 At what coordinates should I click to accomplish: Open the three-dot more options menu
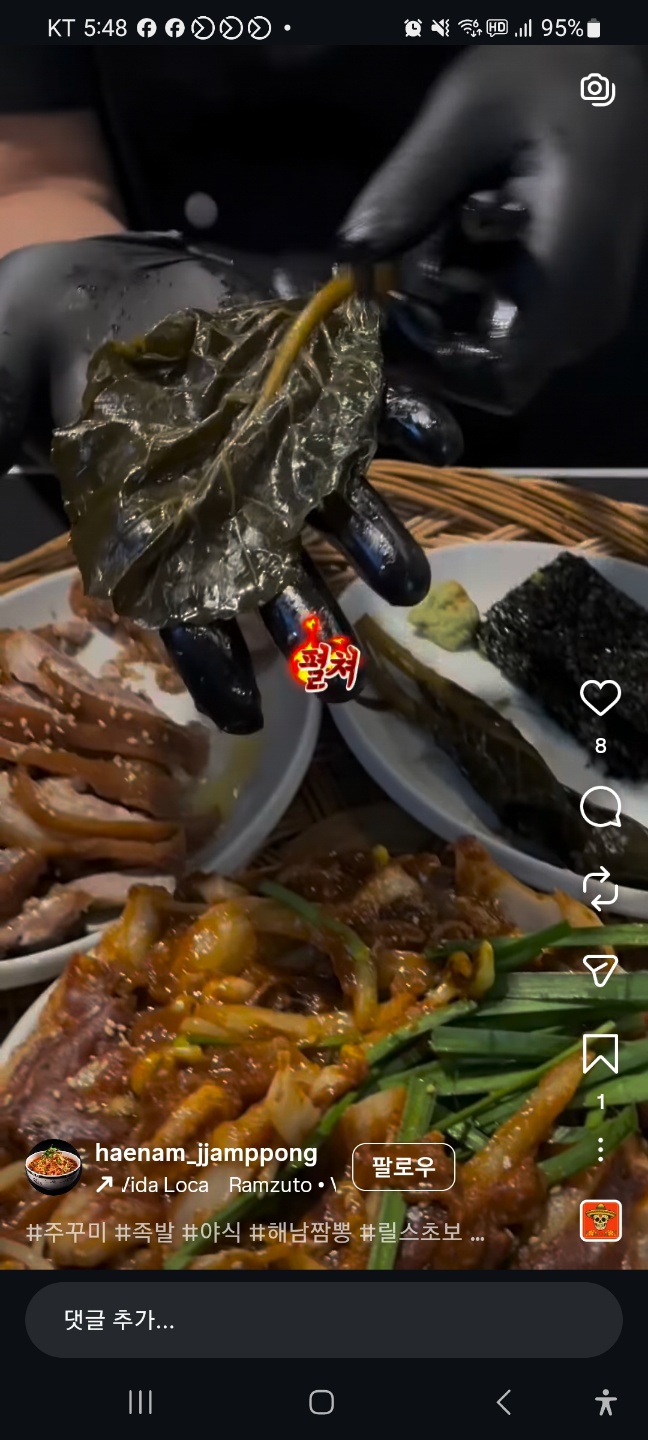[x=600, y=1149]
